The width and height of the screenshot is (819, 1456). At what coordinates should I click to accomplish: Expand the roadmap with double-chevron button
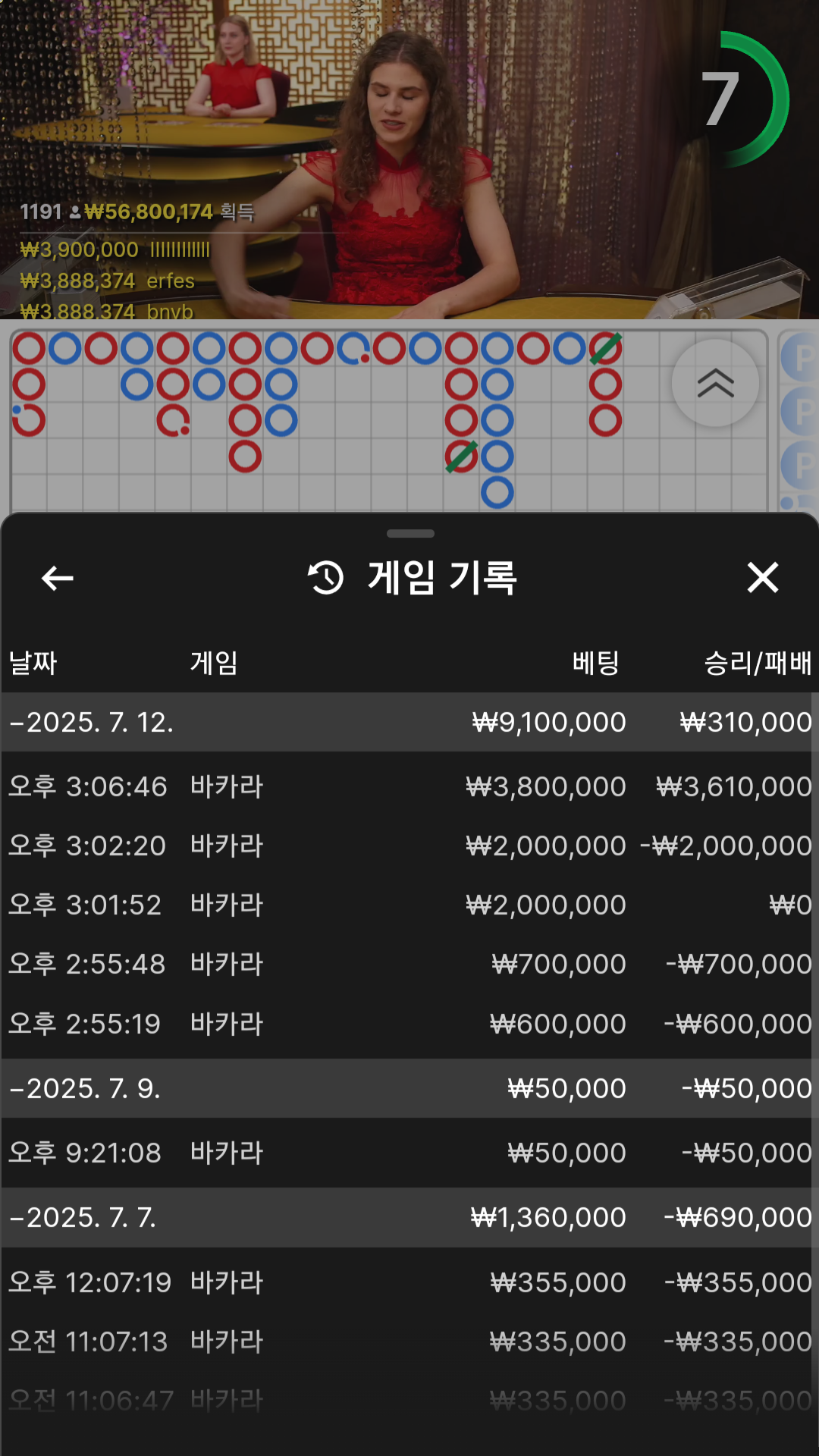pyautogui.click(x=715, y=384)
